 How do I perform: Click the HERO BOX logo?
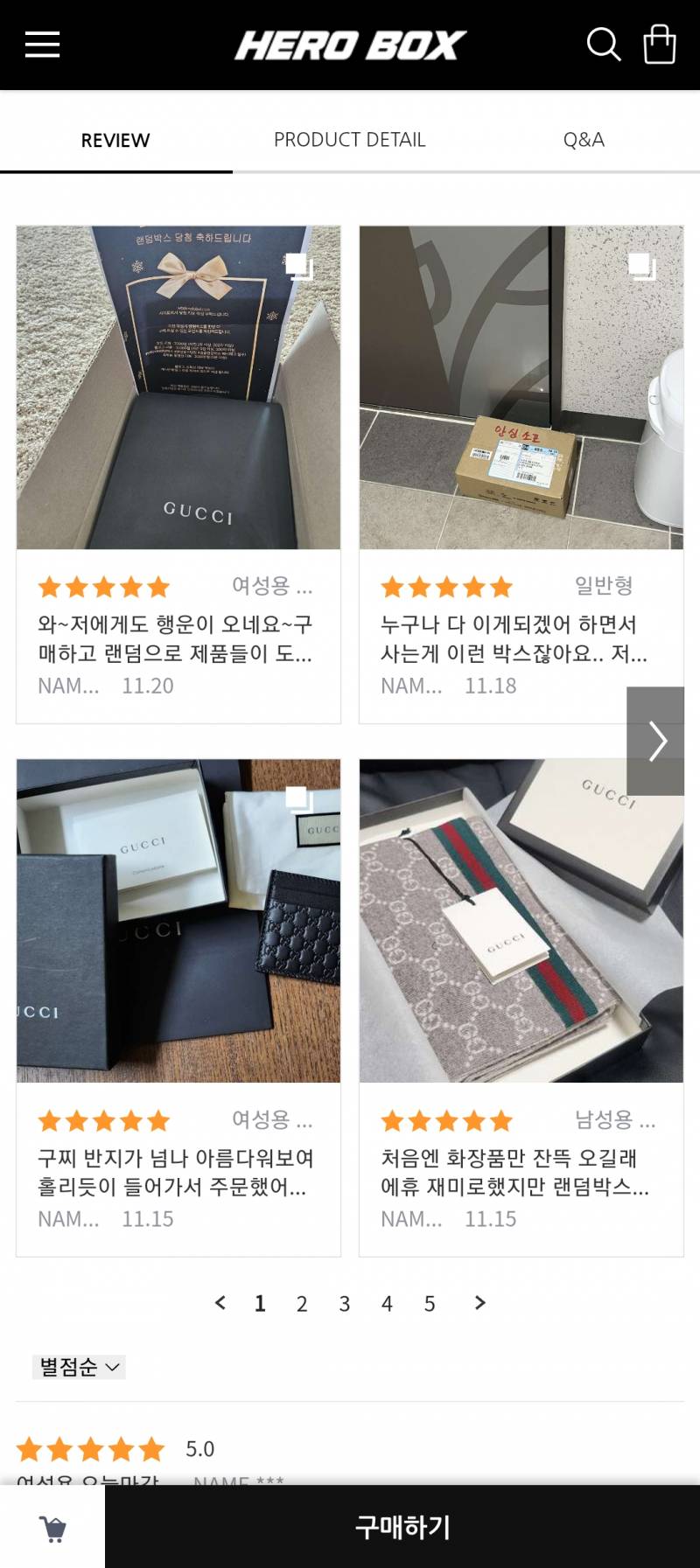tap(350, 44)
